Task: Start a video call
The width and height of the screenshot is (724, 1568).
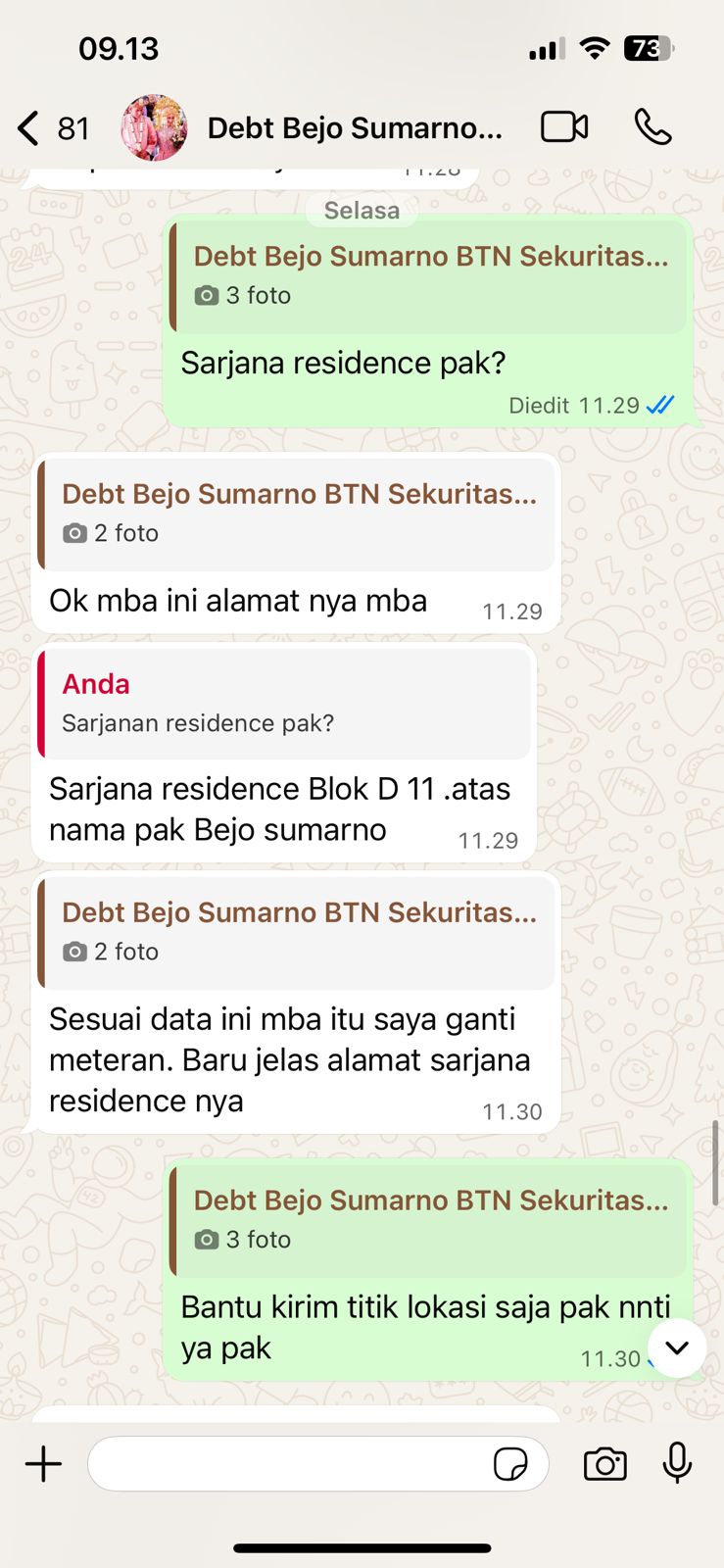Action: [x=564, y=127]
